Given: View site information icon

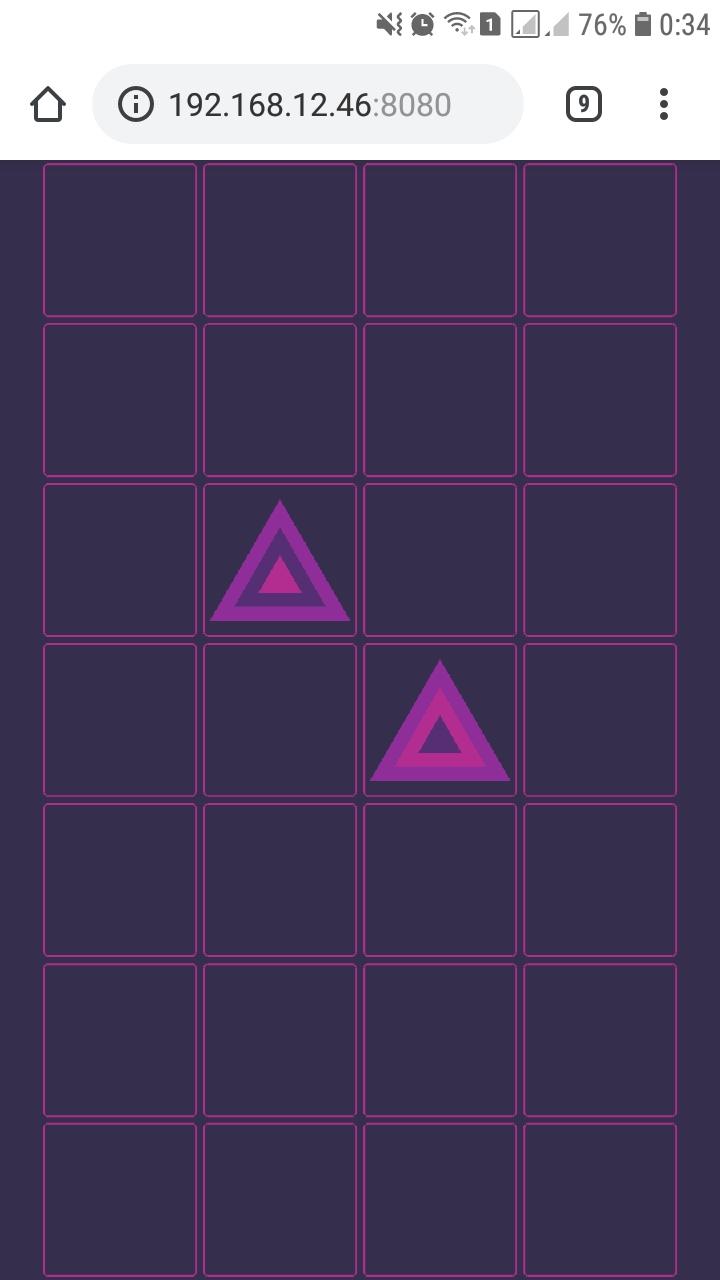Looking at the screenshot, I should (x=136, y=104).
